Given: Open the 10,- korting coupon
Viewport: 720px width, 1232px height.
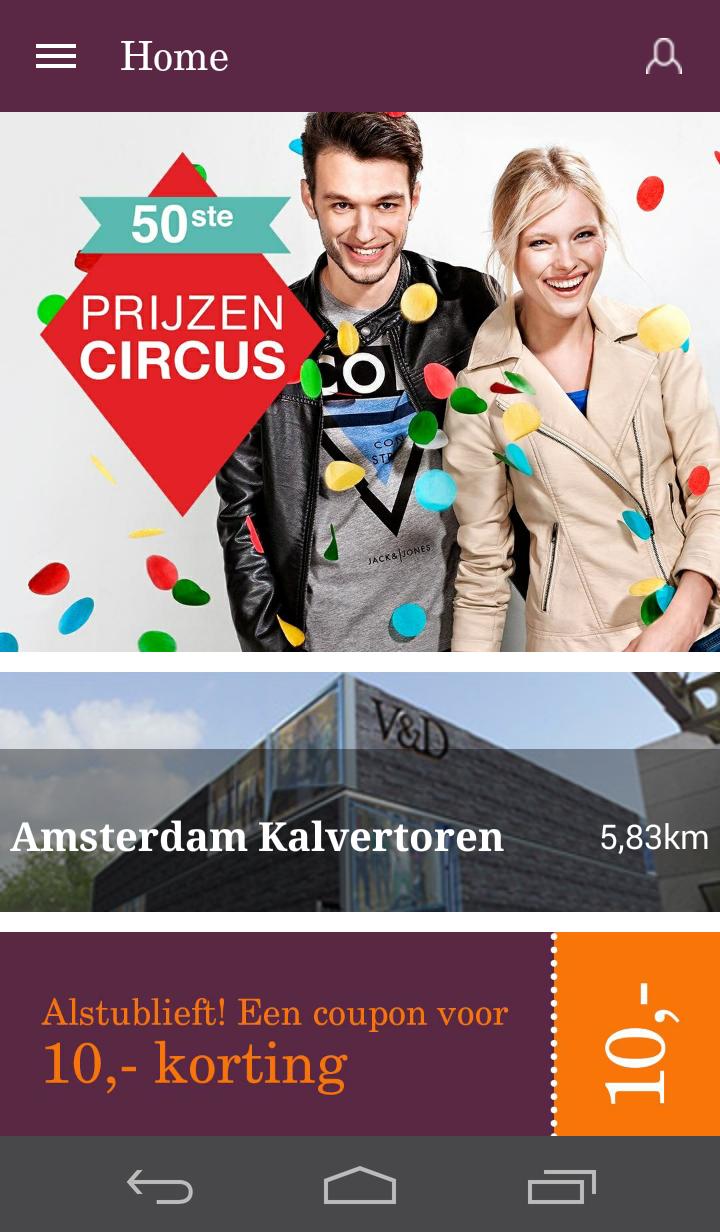Looking at the screenshot, I should pyautogui.click(x=360, y=1034).
